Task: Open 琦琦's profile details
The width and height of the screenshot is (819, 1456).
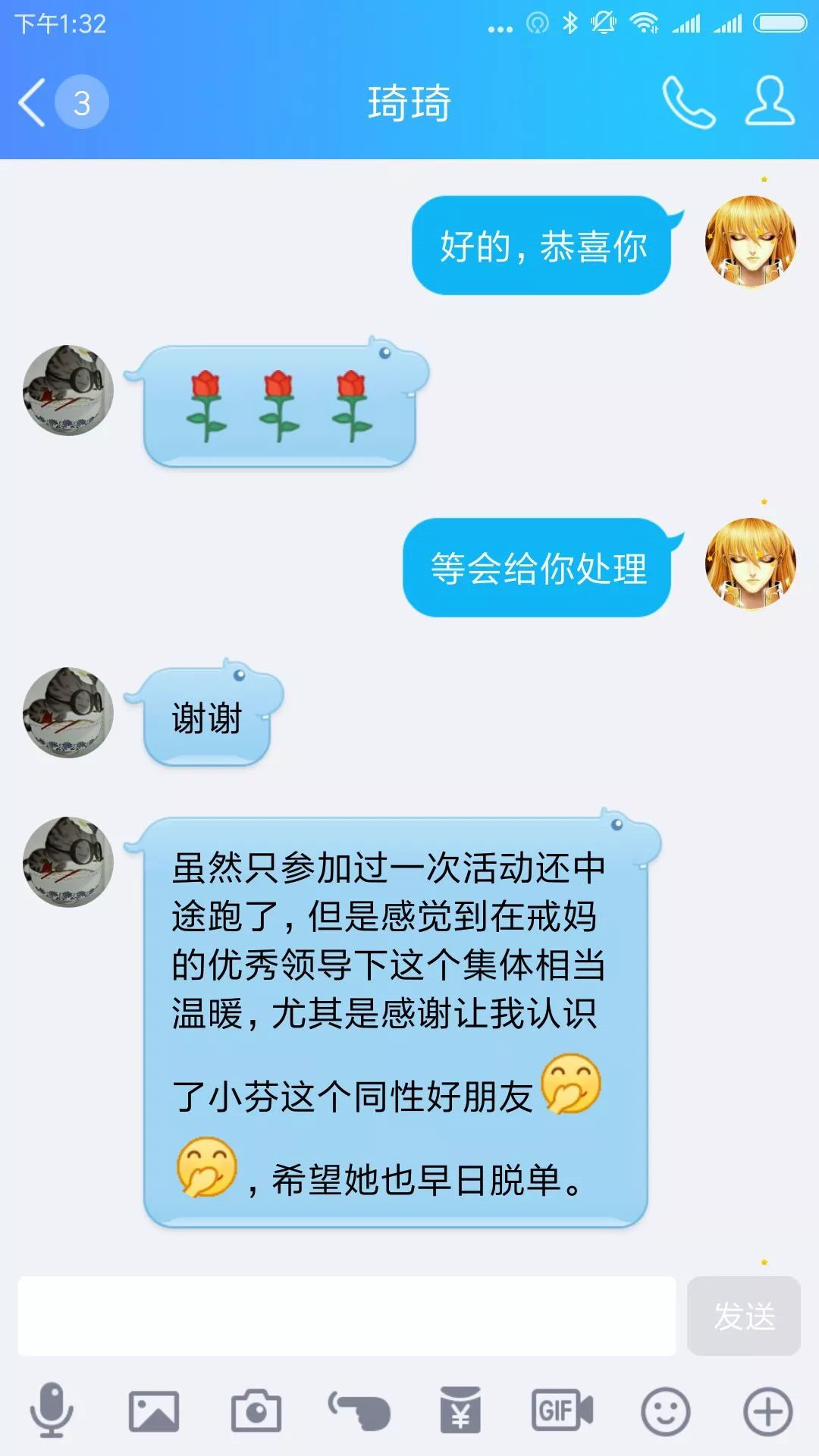Action: coord(769,102)
